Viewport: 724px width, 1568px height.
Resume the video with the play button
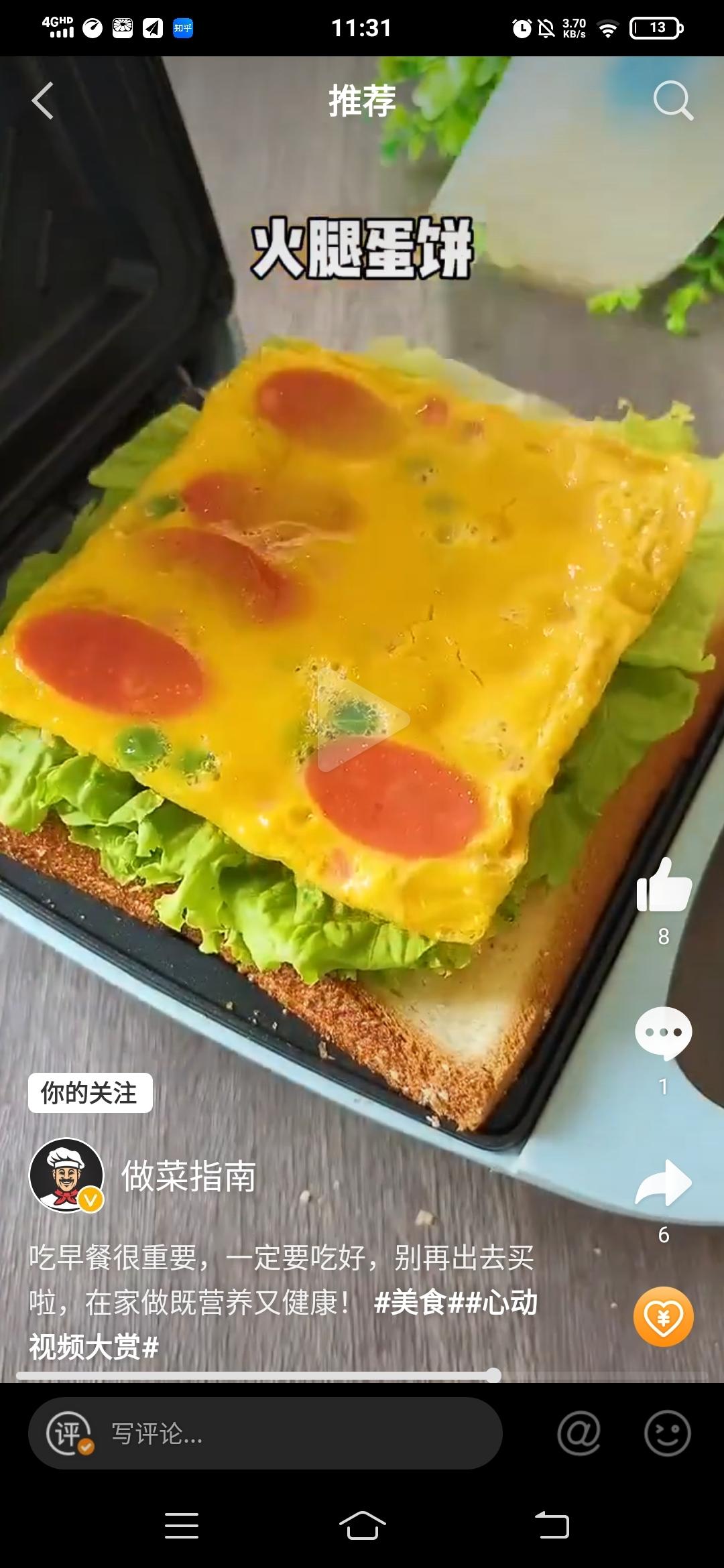[x=362, y=720]
